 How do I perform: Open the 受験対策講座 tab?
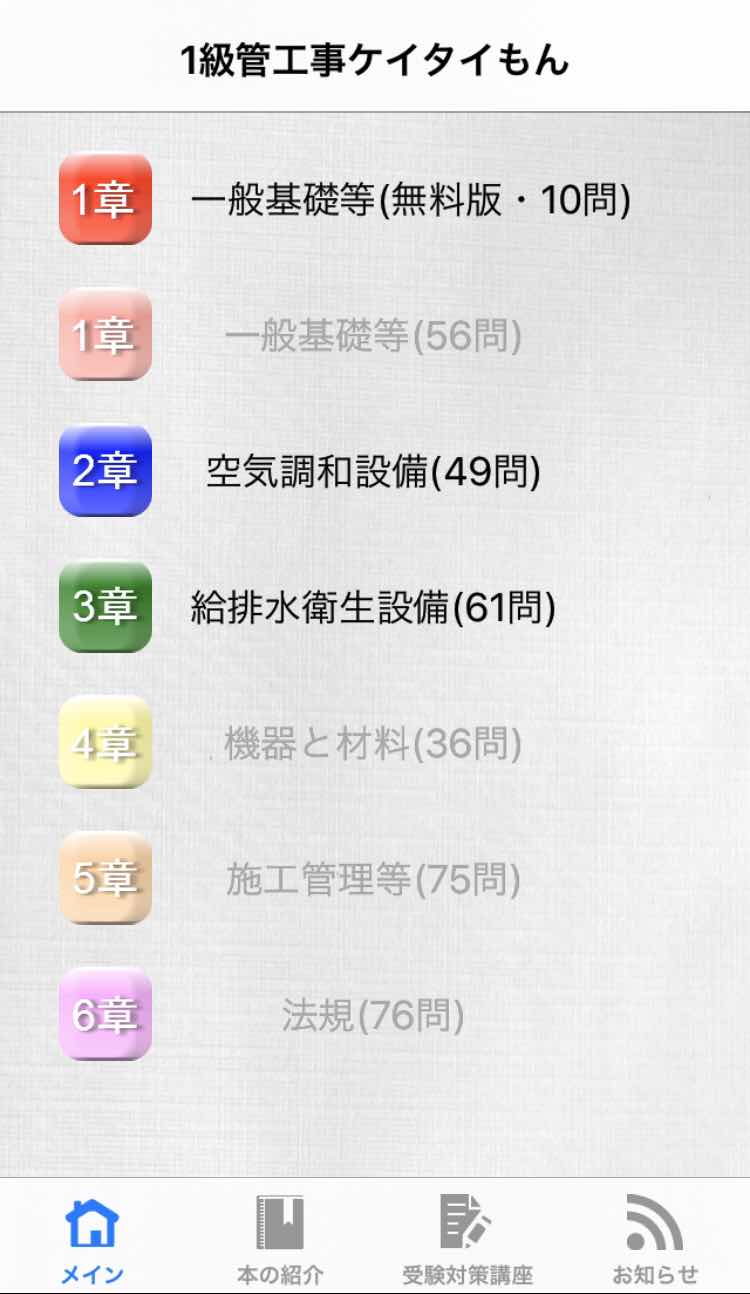tap(467, 1238)
